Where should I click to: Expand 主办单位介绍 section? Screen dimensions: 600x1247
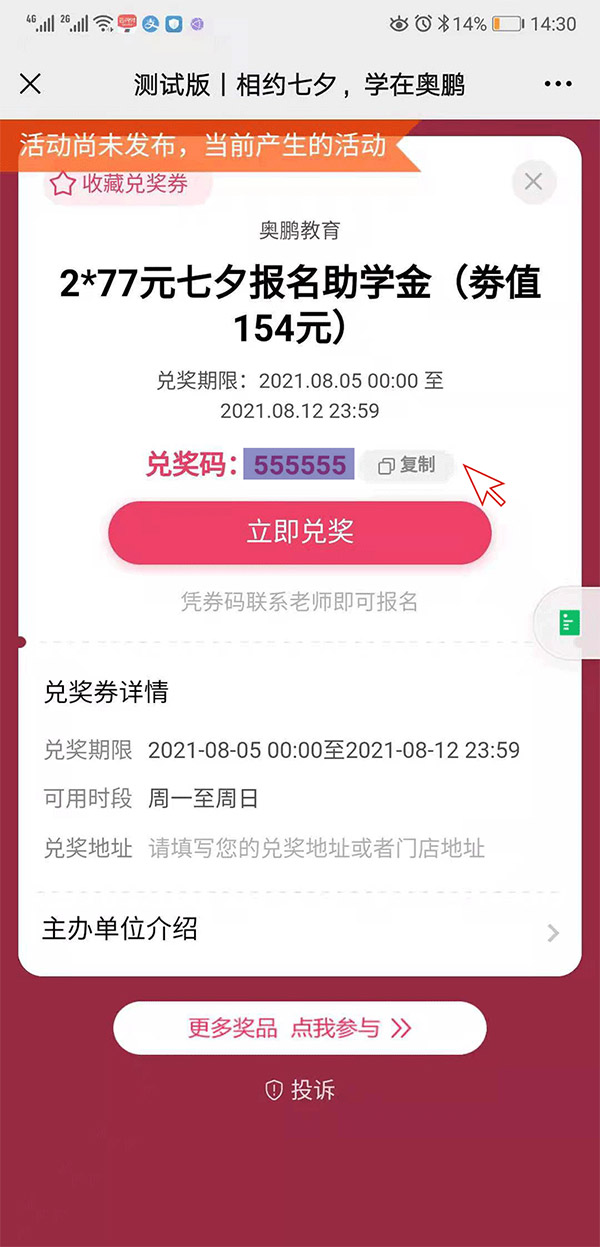300,931
